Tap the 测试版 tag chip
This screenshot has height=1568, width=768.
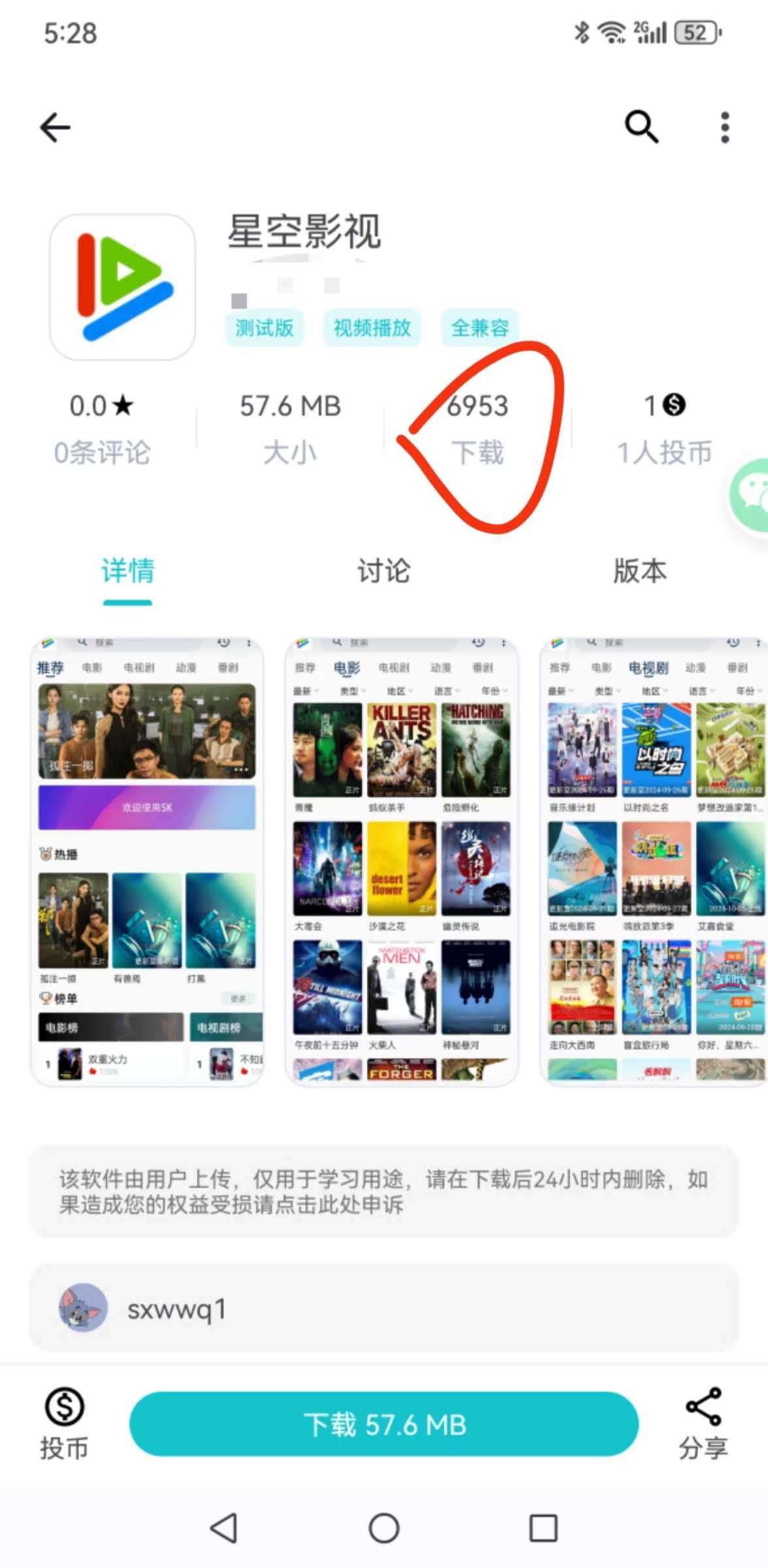pyautogui.click(x=264, y=327)
